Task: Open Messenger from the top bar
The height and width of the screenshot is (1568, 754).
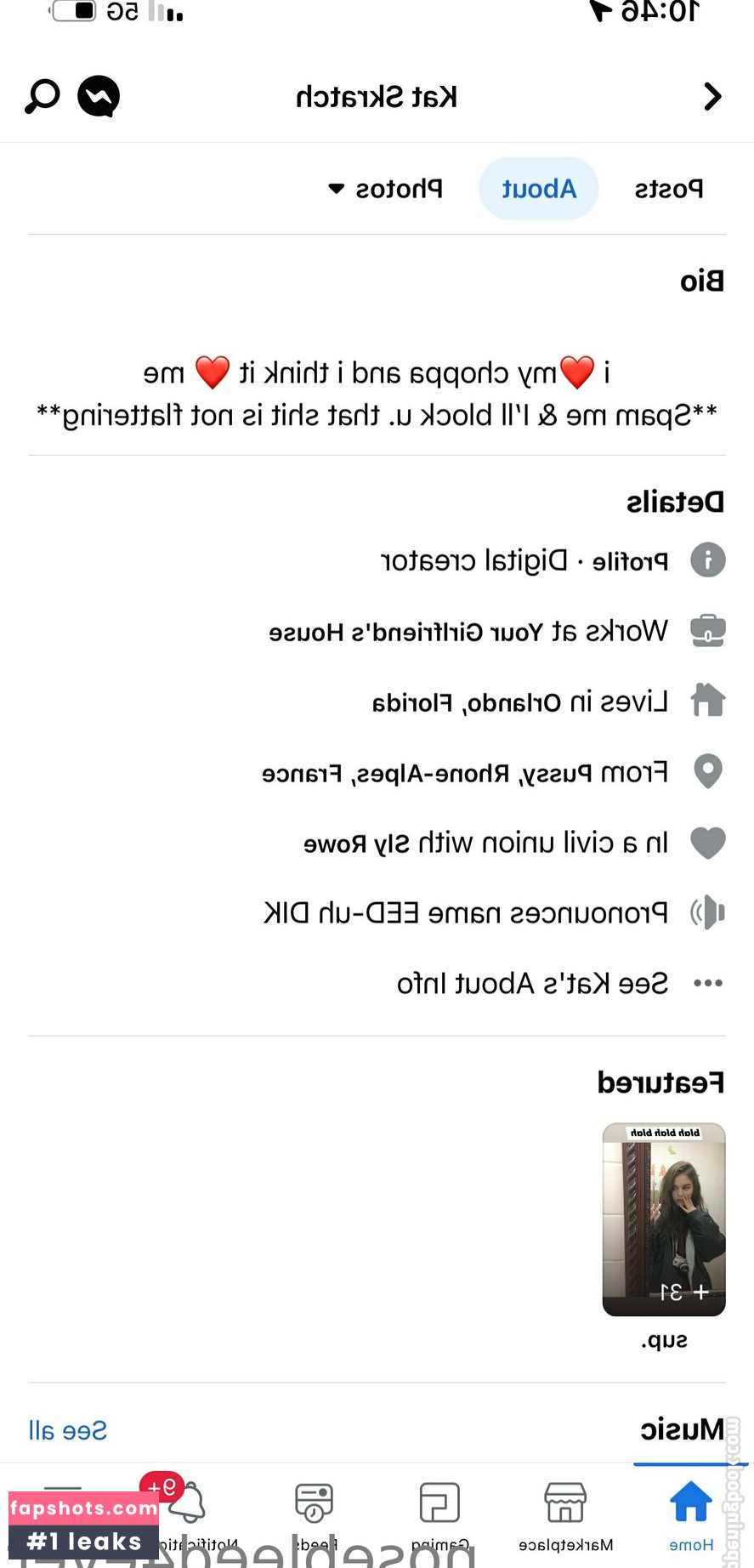Action: (99, 97)
